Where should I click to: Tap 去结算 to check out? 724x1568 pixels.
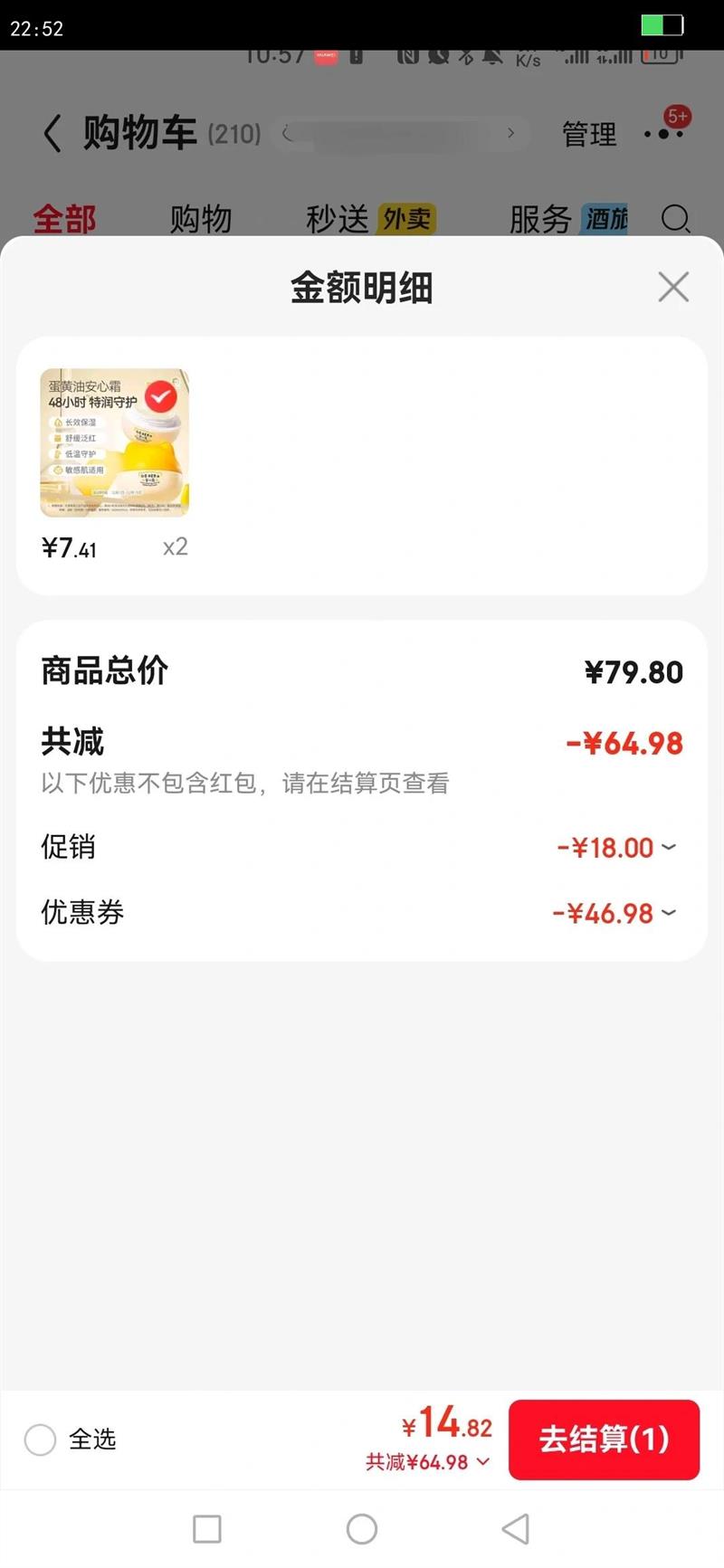click(x=604, y=1439)
